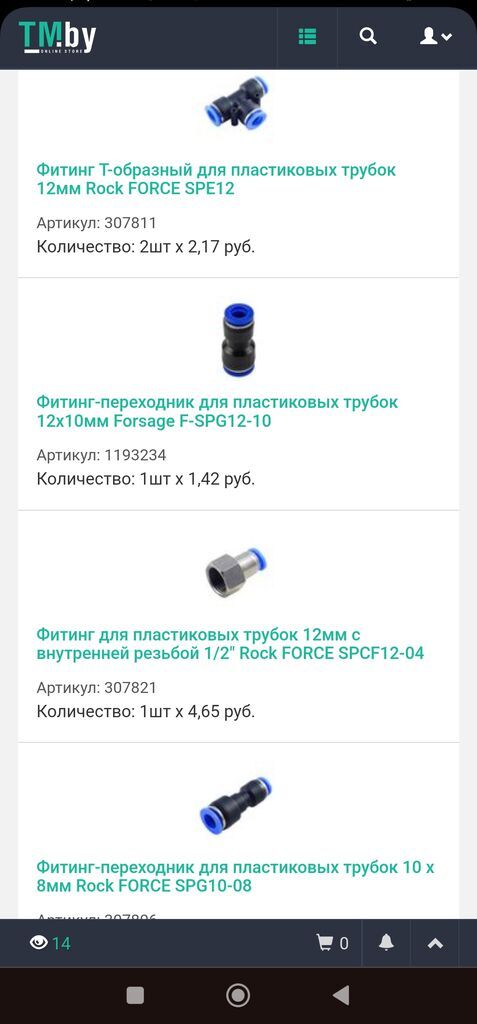Expand the user account dropdown

[x=435, y=37]
